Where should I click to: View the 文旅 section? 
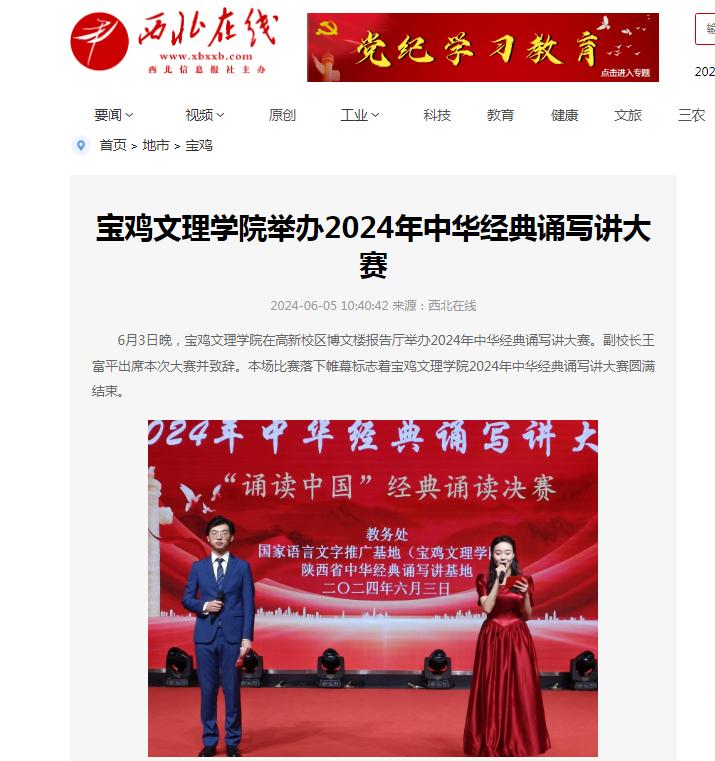pyautogui.click(x=628, y=115)
